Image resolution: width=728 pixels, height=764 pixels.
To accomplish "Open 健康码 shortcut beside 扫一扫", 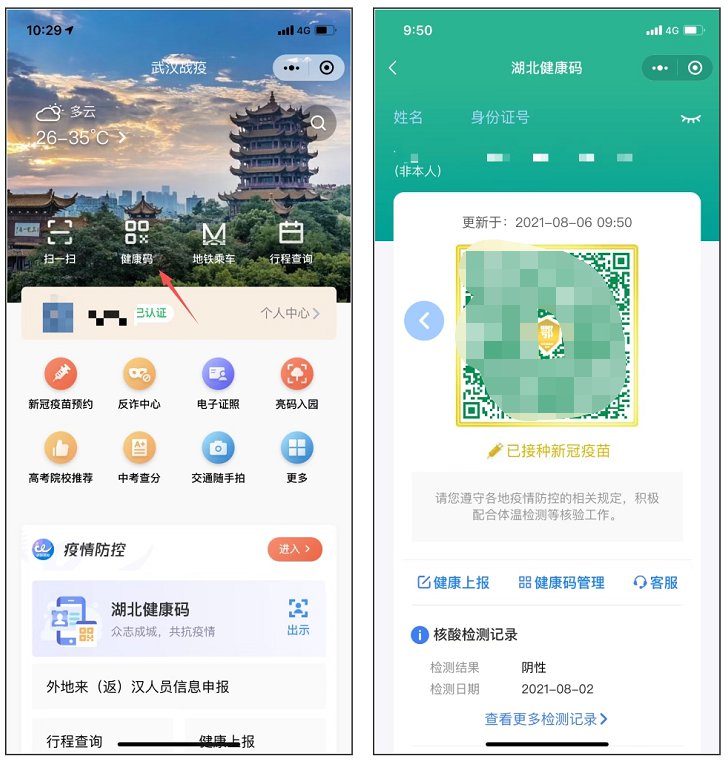I will [137, 240].
